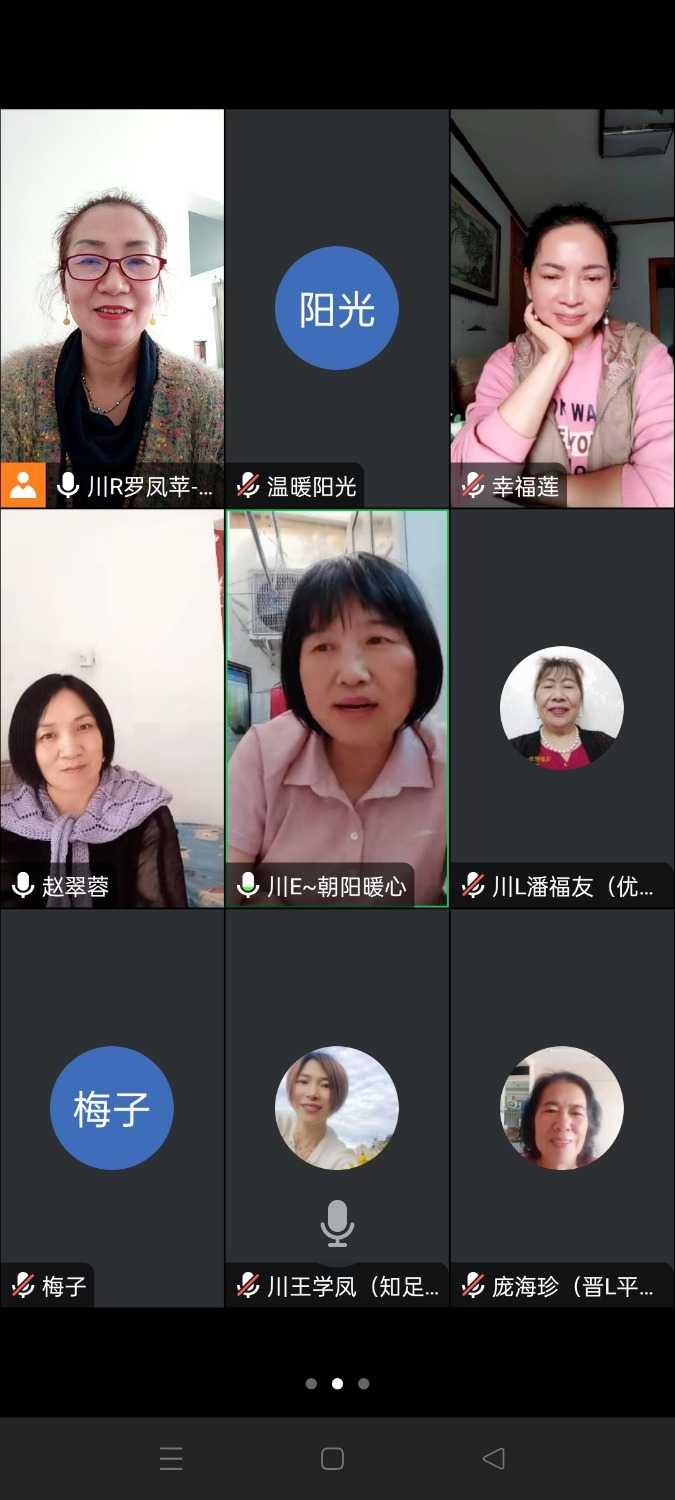
Task: Select the 温暖阳光 participant tile
Action: pos(337,308)
